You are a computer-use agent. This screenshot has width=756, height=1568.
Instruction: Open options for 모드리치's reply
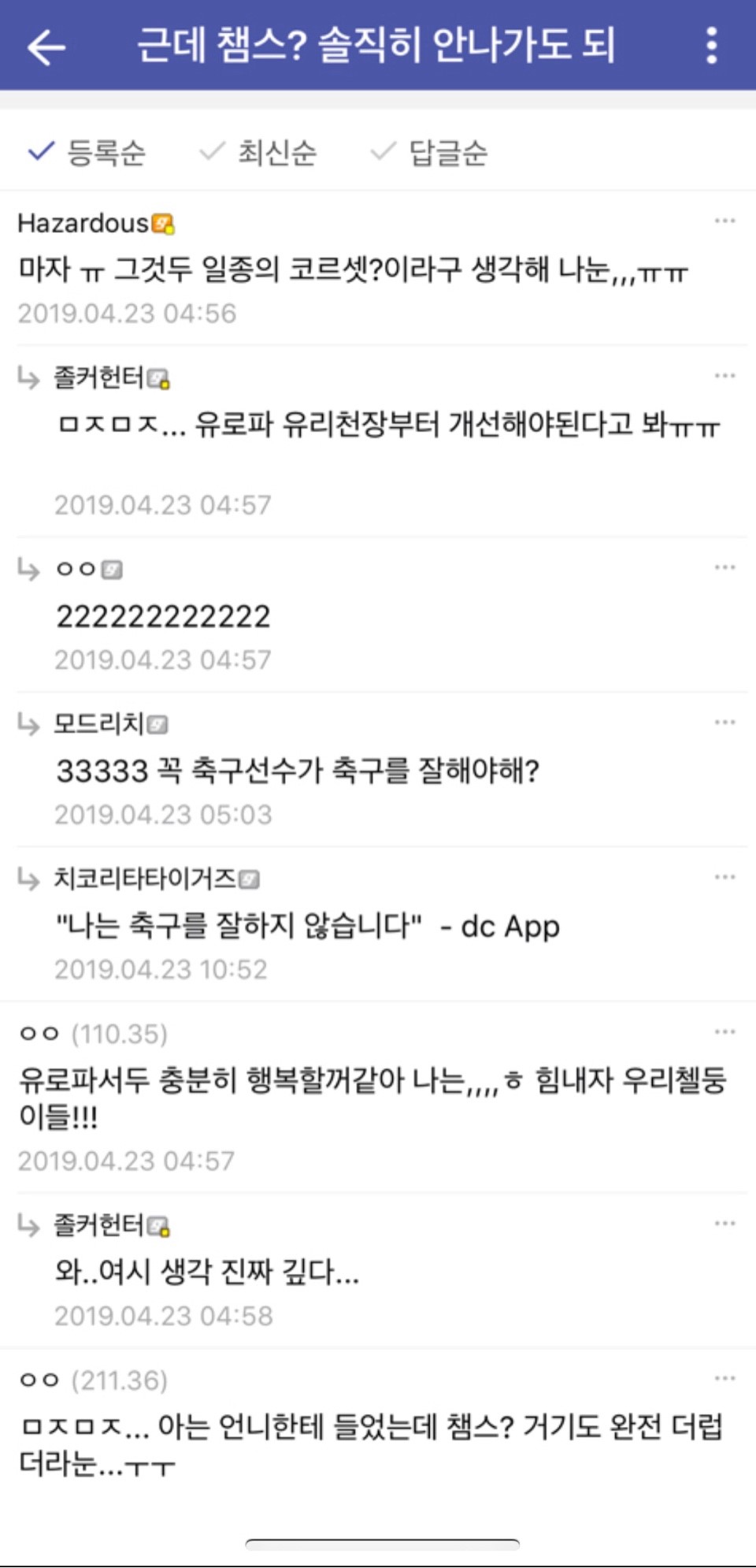coord(724,723)
